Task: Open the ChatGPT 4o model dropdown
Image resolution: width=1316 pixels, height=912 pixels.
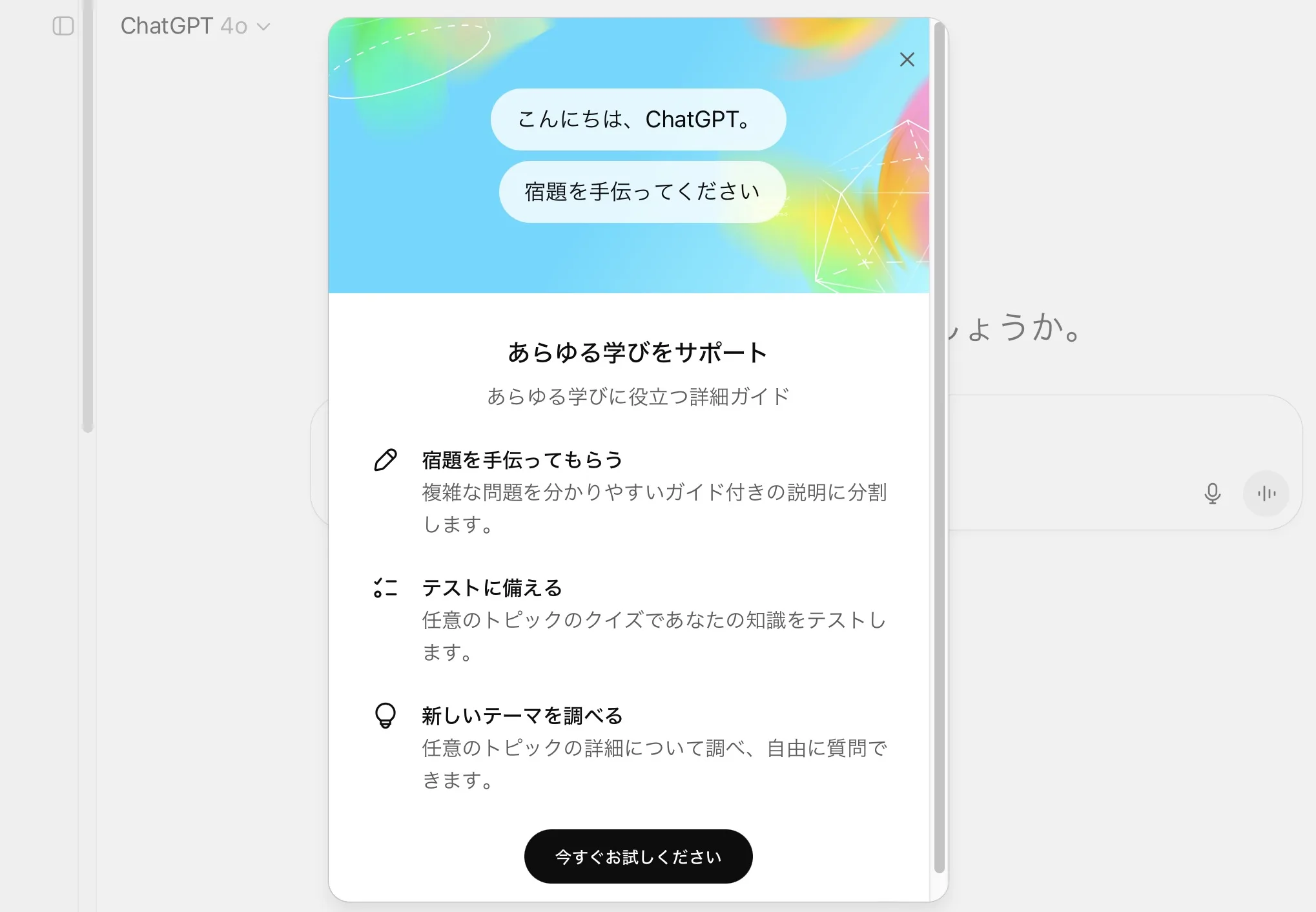Action: click(195, 26)
